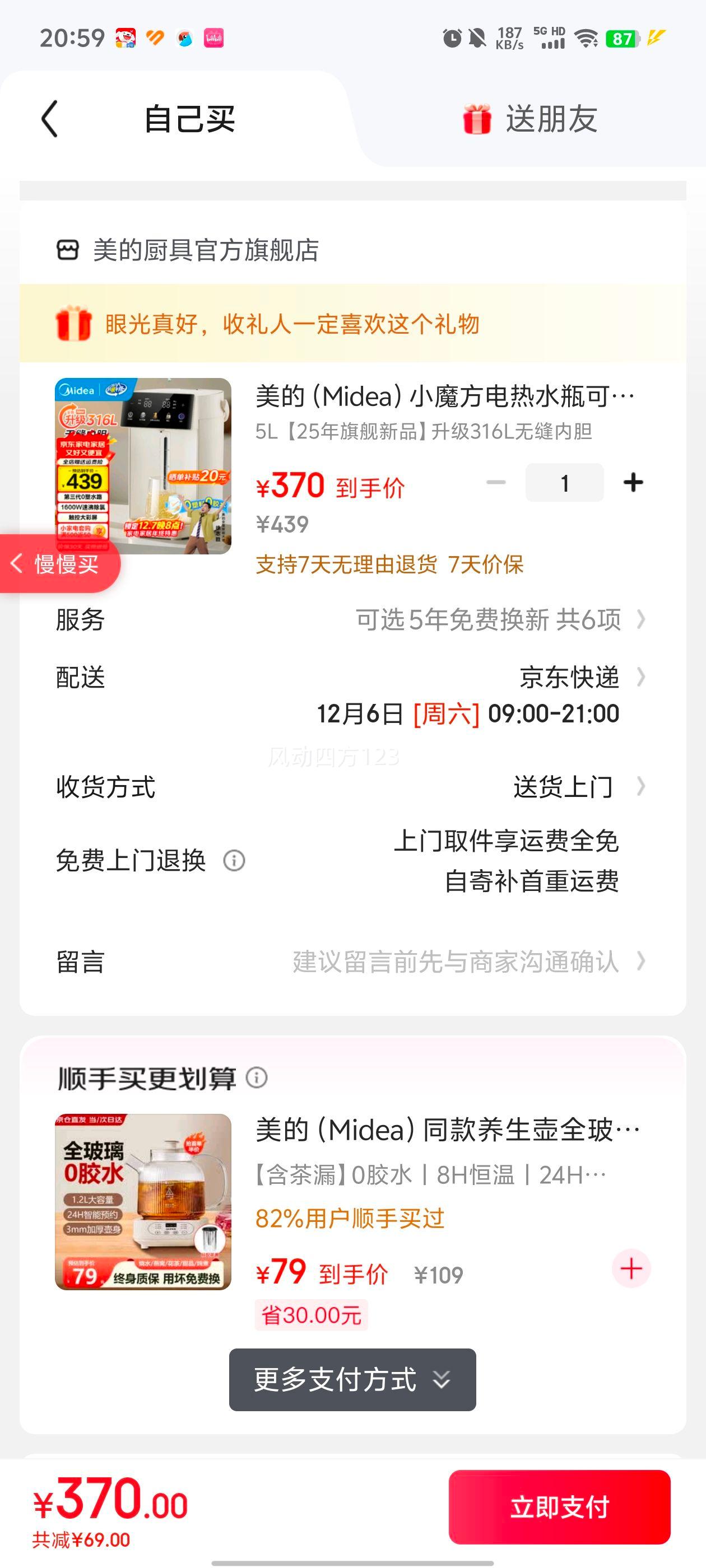The height and width of the screenshot is (1568, 706).
Task: Click the red gift icon beside 送朋友
Action: (x=478, y=119)
